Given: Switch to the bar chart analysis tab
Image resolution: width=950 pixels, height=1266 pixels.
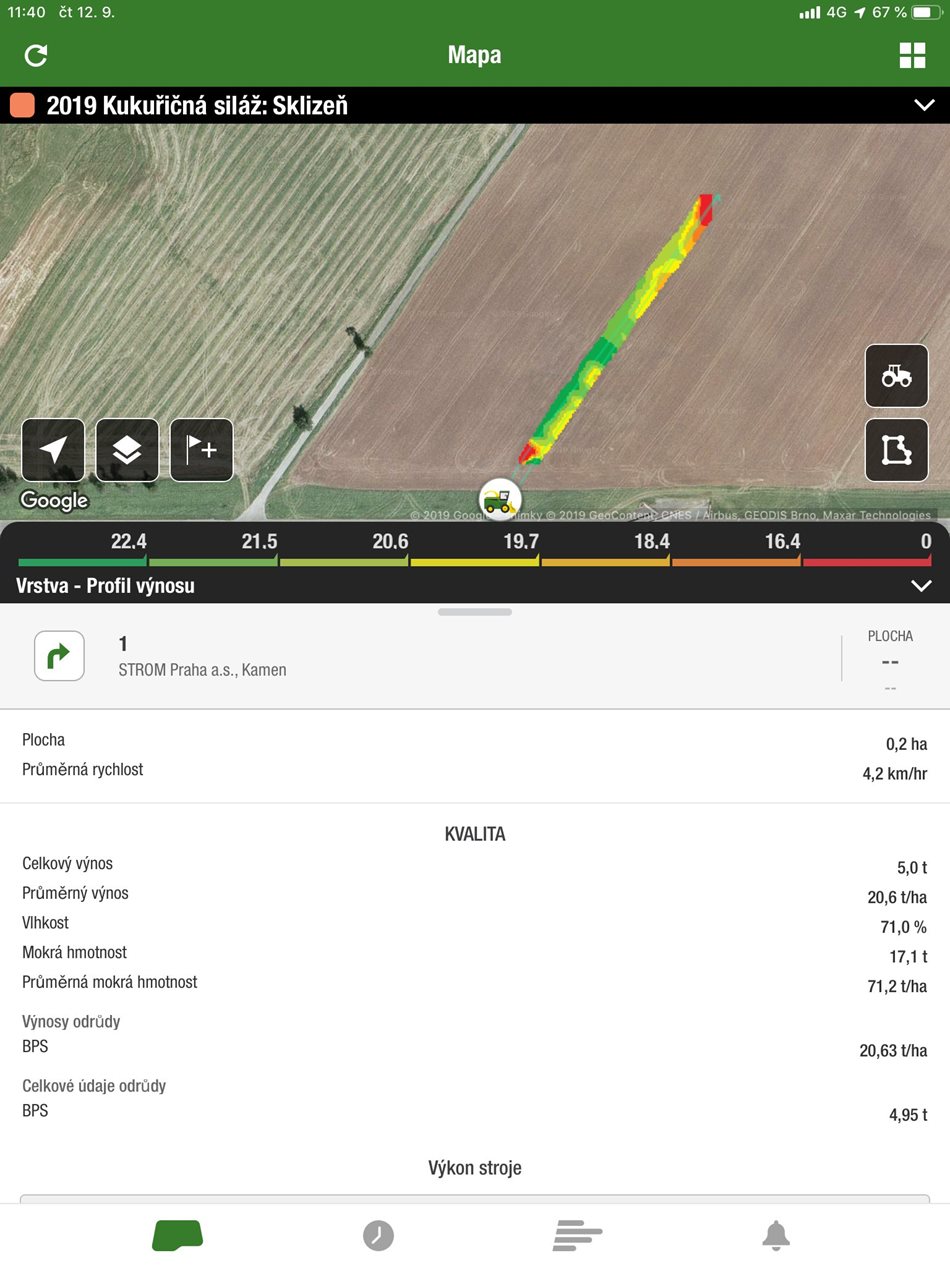Looking at the screenshot, I should tap(577, 1235).
